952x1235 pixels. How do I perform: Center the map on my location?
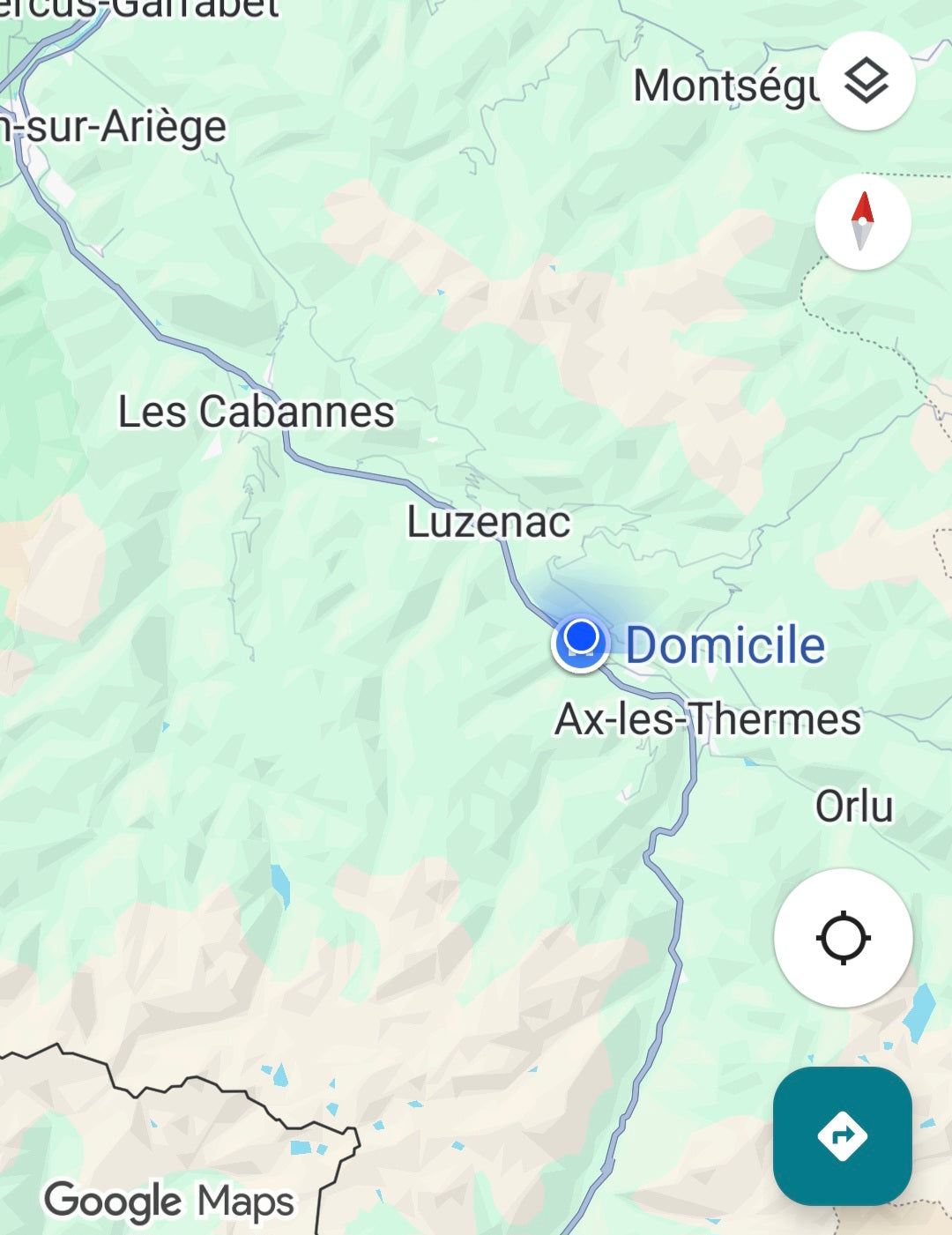click(843, 937)
